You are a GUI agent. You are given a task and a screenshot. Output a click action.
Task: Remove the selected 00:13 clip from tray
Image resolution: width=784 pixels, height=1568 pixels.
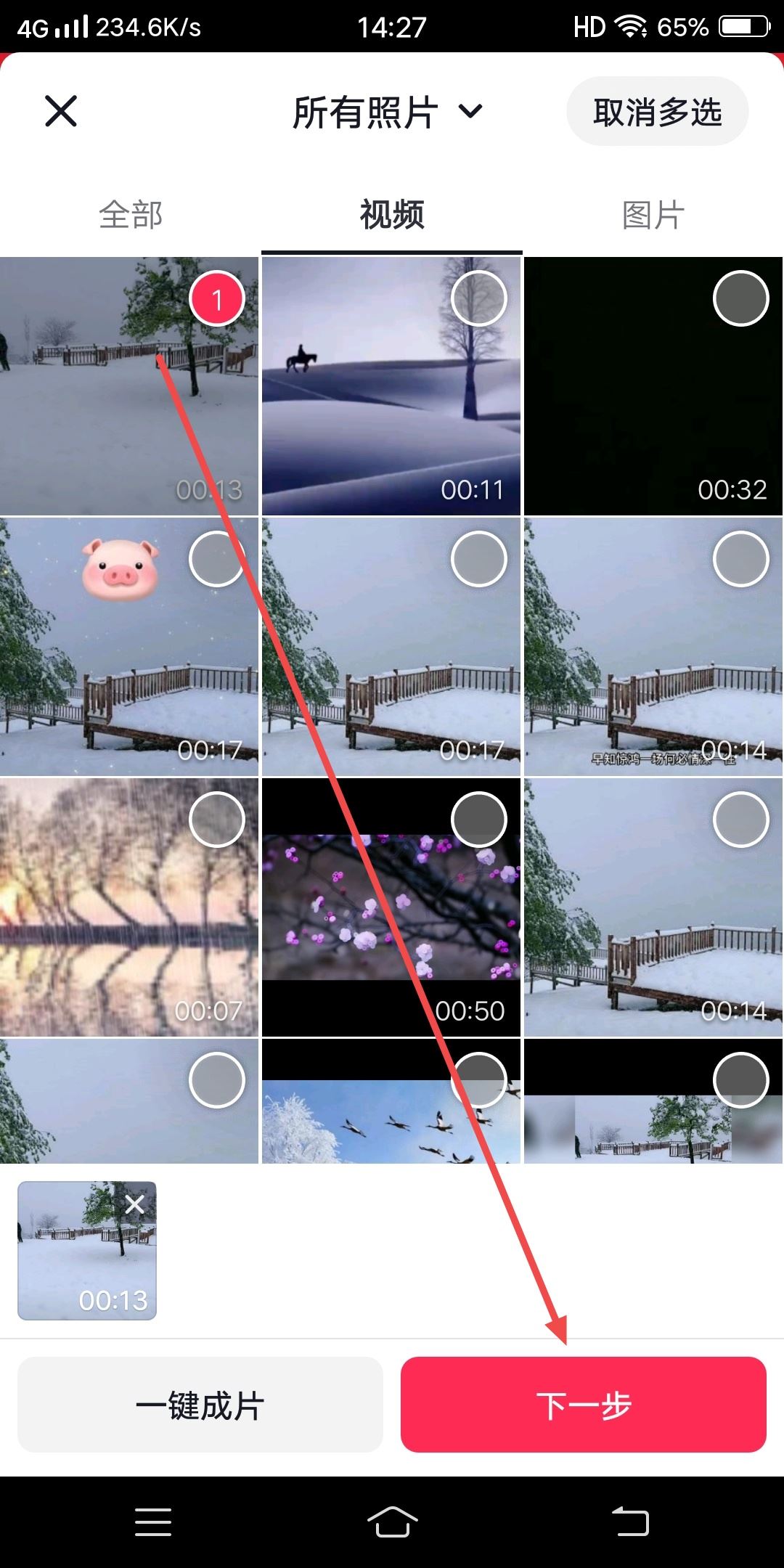[x=135, y=1205]
